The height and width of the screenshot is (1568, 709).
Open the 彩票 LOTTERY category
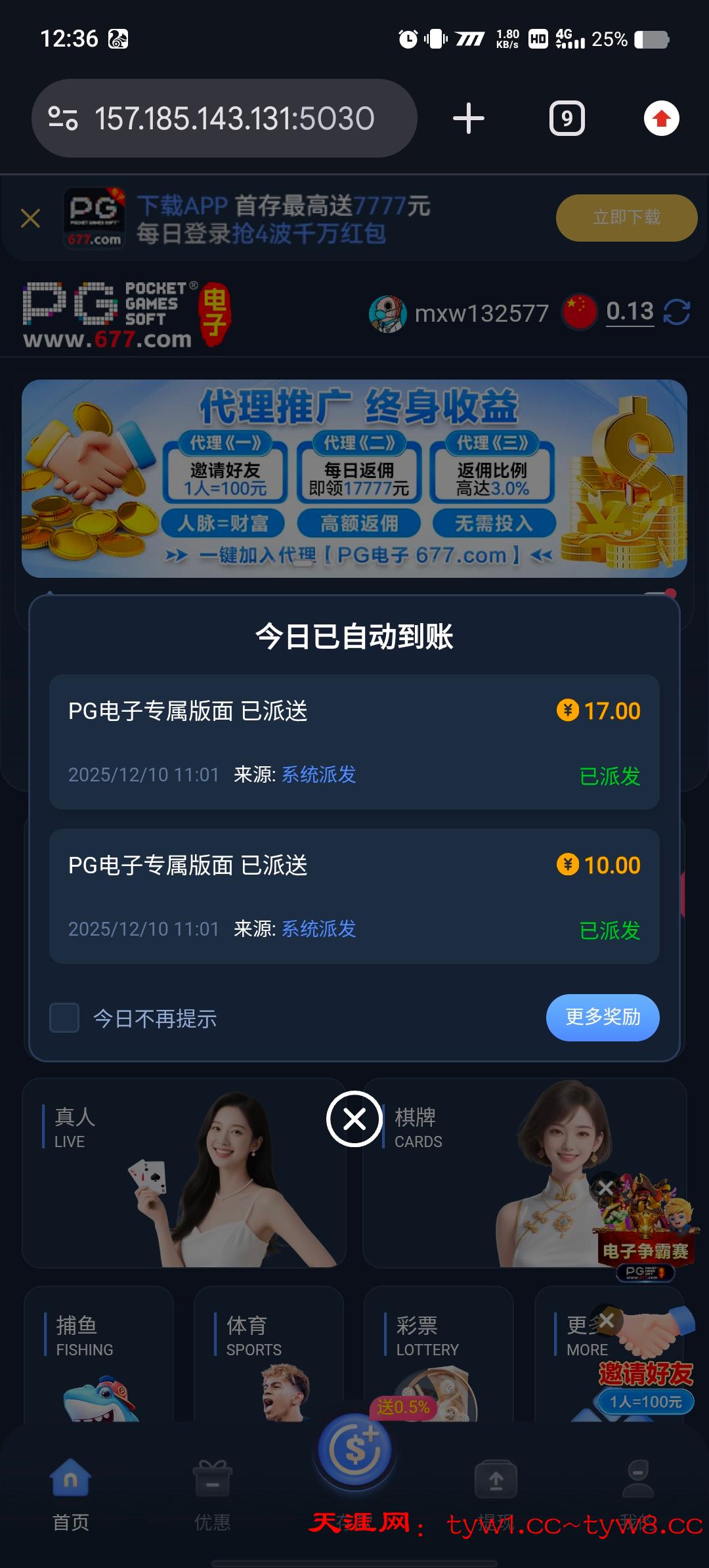(439, 1353)
